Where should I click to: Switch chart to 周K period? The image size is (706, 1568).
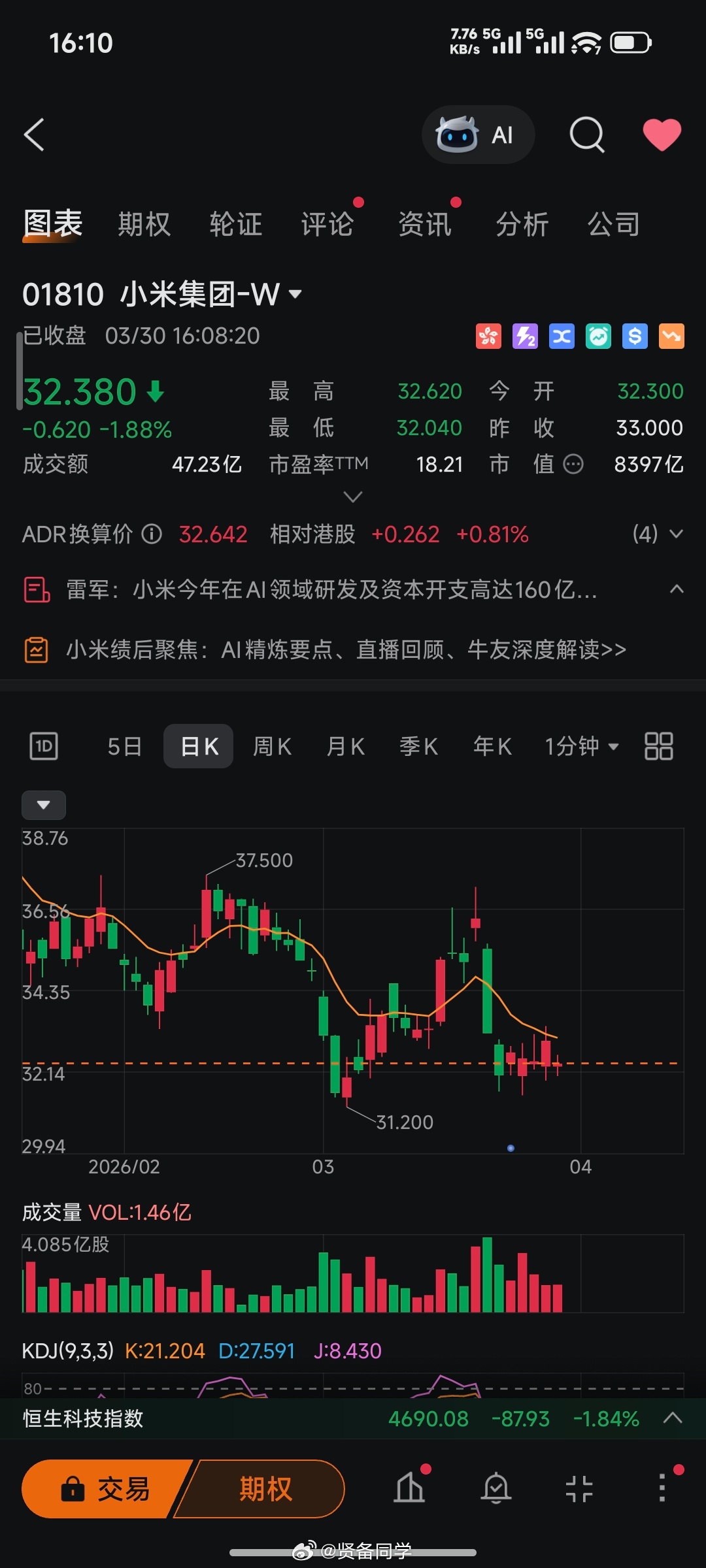click(x=272, y=745)
